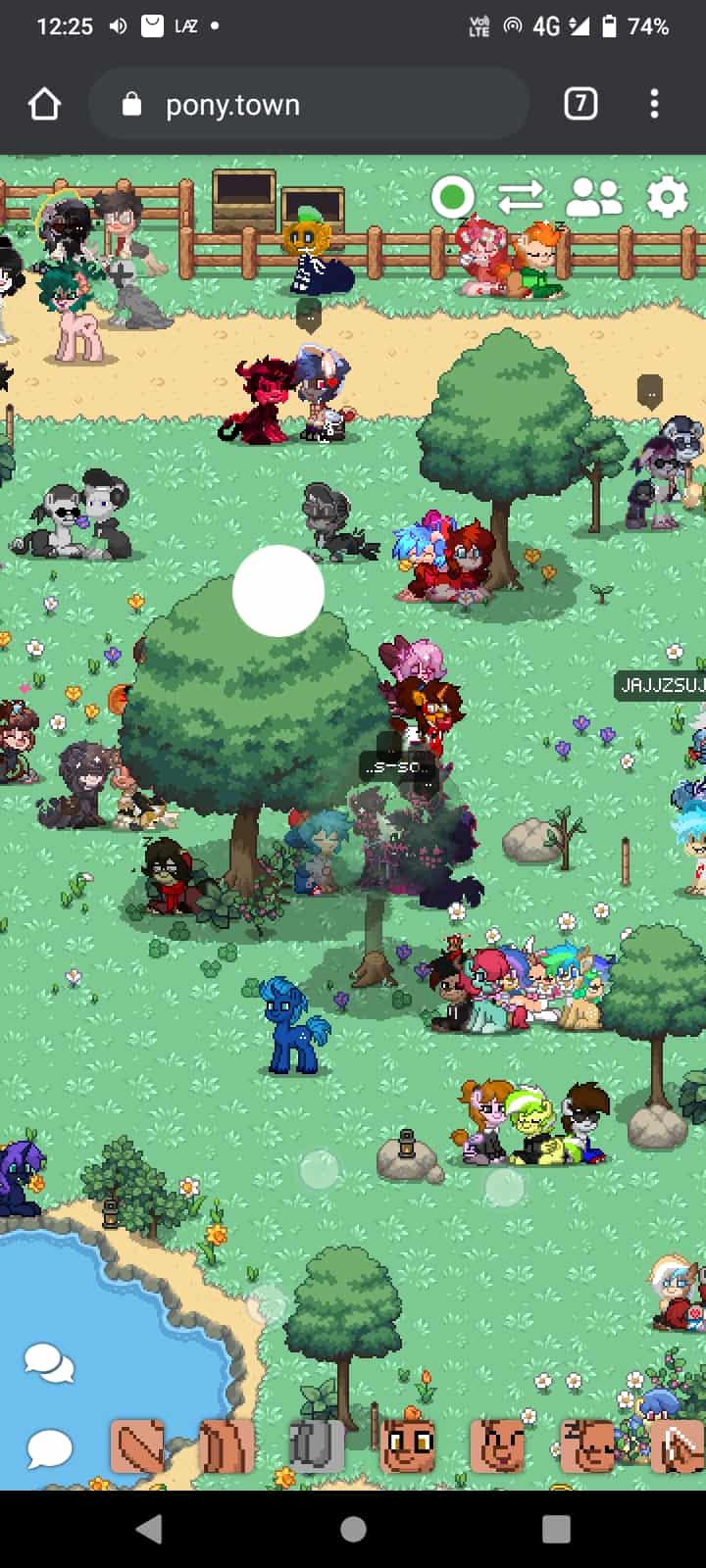Use the sleeping face expression action
This screenshot has width=706, height=1568.
pyautogui.click(x=586, y=1446)
